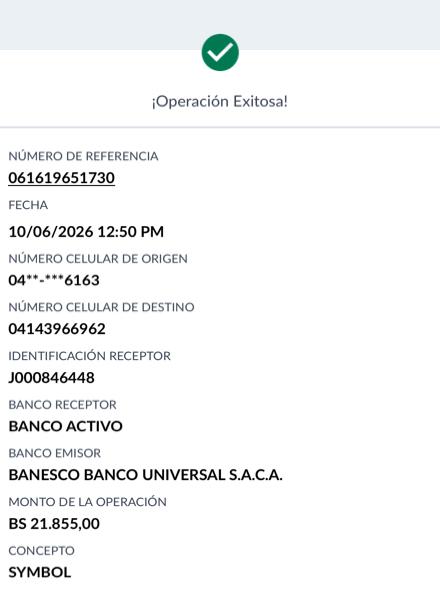
Task: Tap the underlined reference number 061619651730
Action: point(61,178)
